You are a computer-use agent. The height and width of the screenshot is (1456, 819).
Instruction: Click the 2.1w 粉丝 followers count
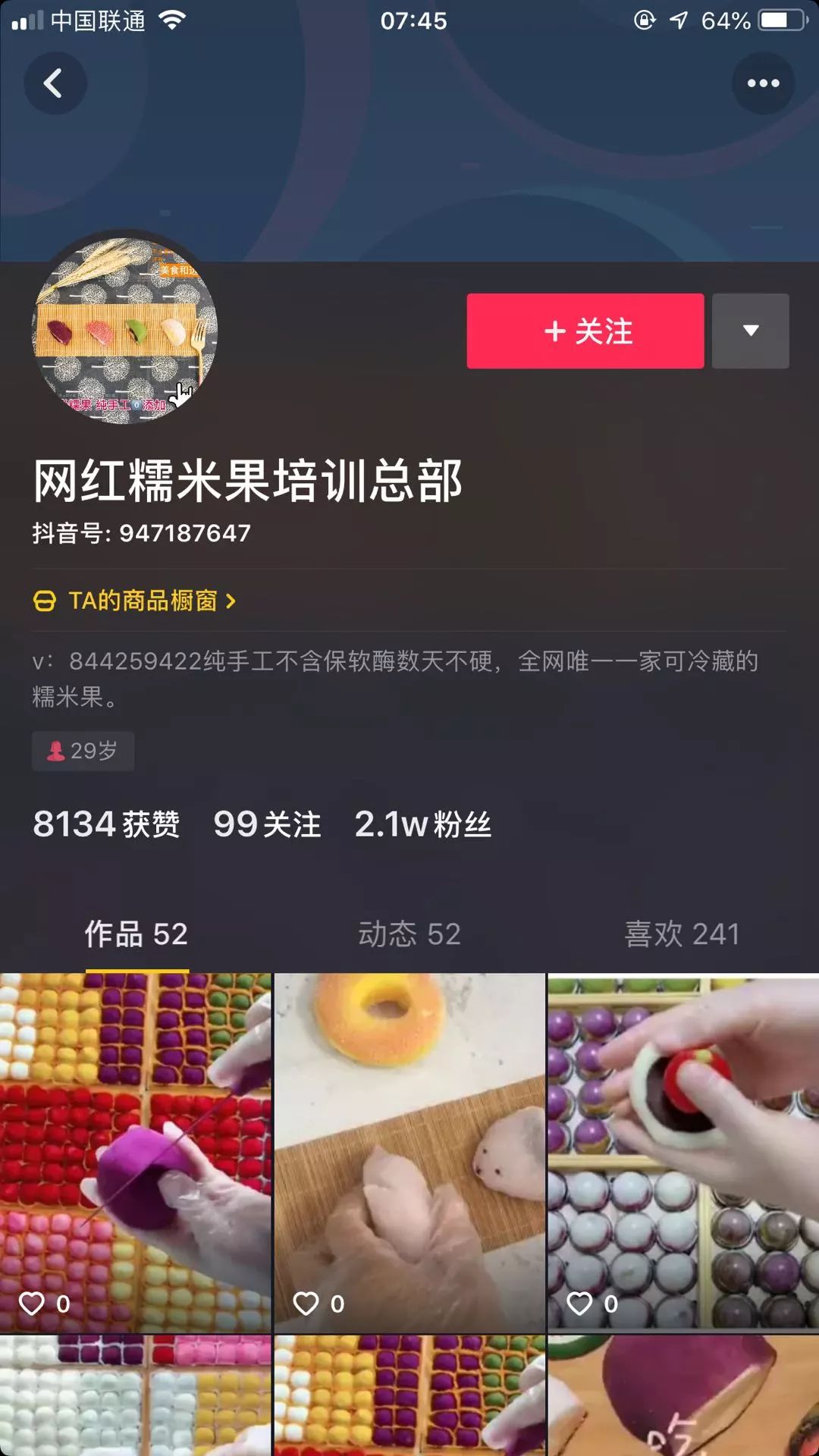423,825
